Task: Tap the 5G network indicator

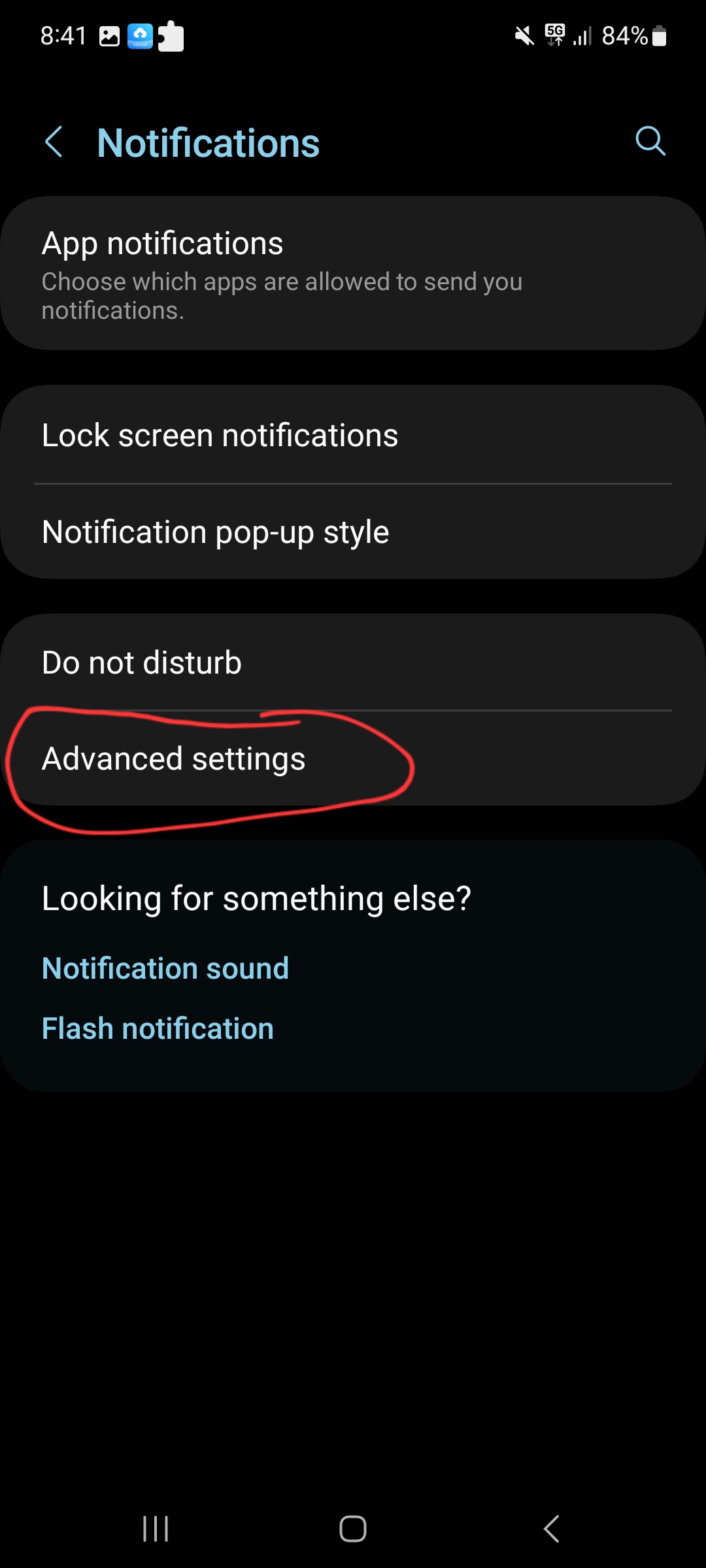Action: [554, 36]
